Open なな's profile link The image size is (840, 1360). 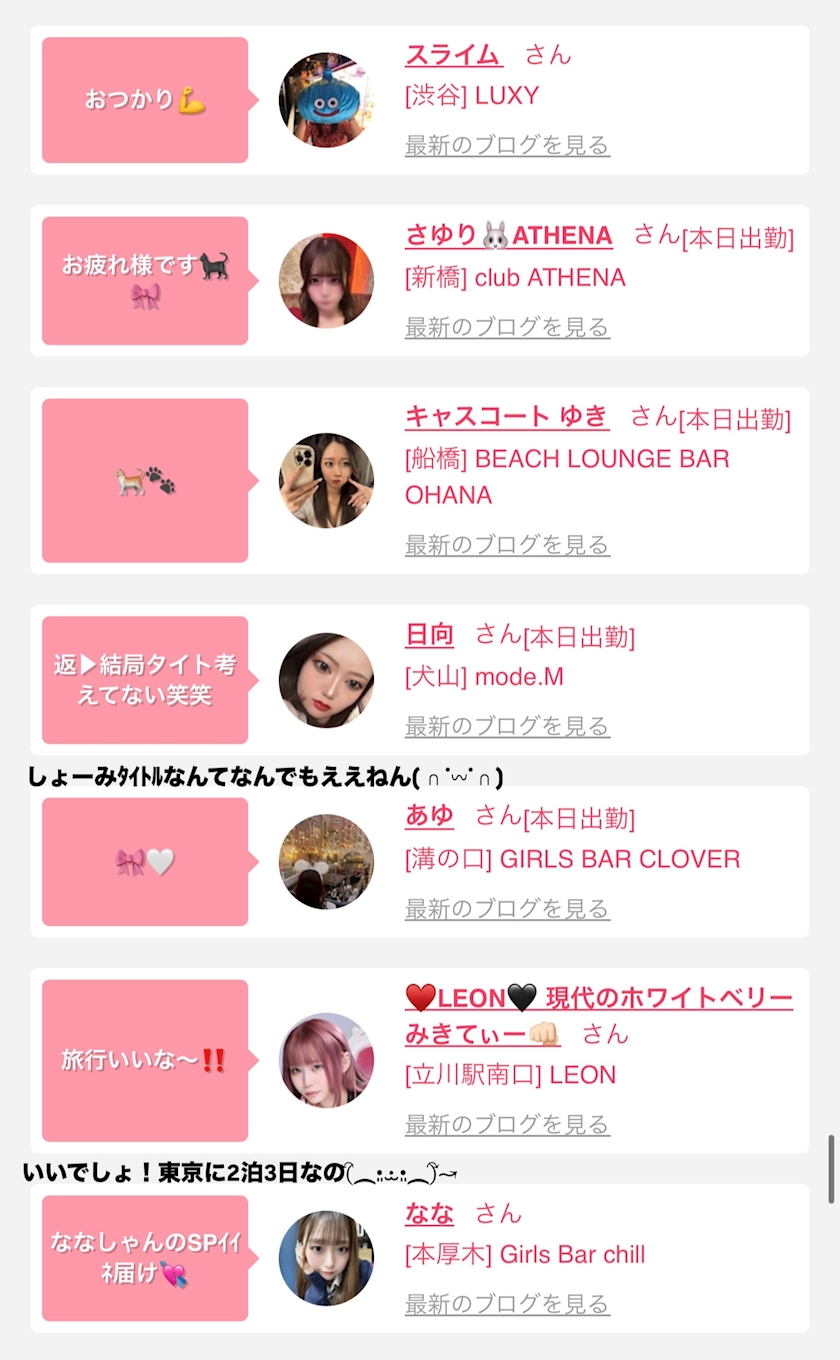pyautogui.click(x=430, y=1215)
